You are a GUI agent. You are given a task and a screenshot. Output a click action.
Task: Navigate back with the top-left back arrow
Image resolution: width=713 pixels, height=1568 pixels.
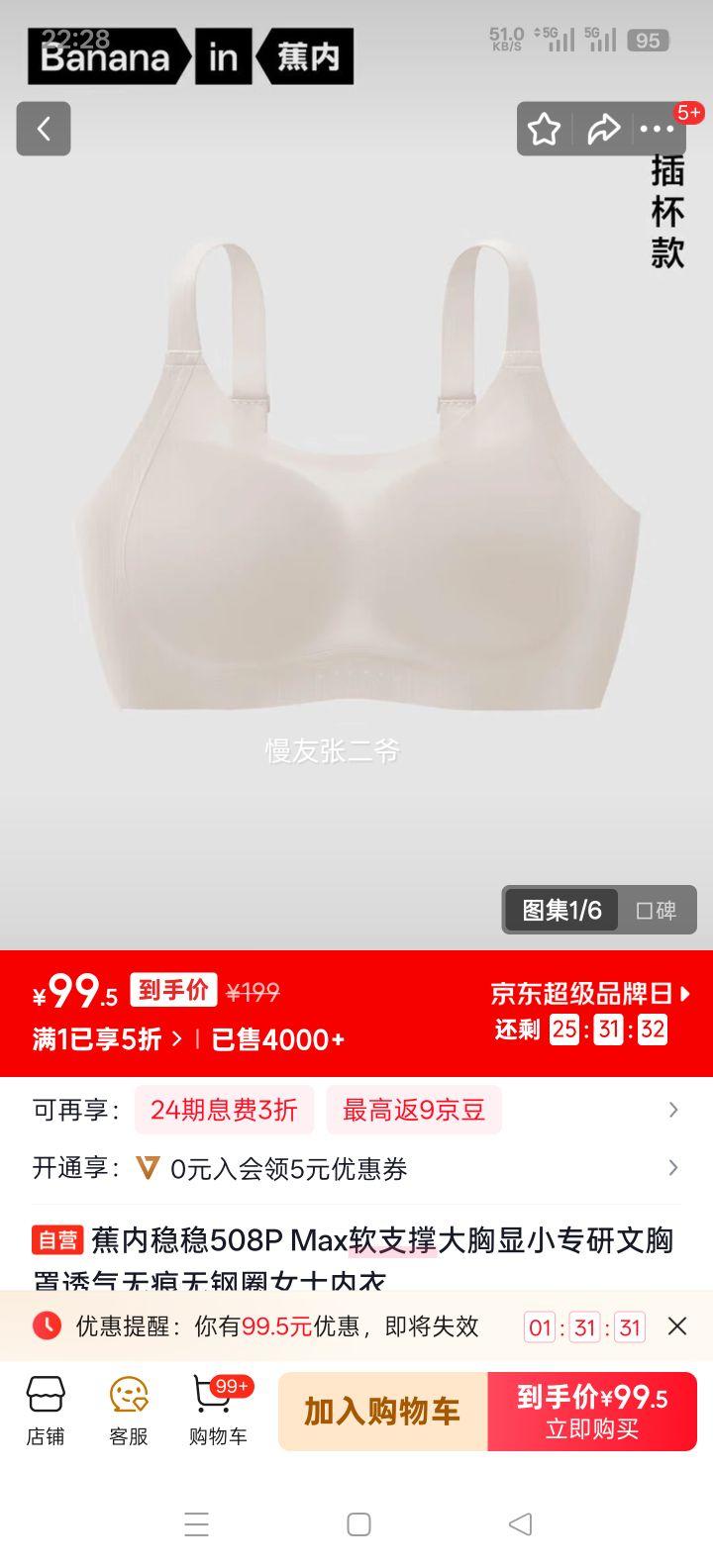44,129
